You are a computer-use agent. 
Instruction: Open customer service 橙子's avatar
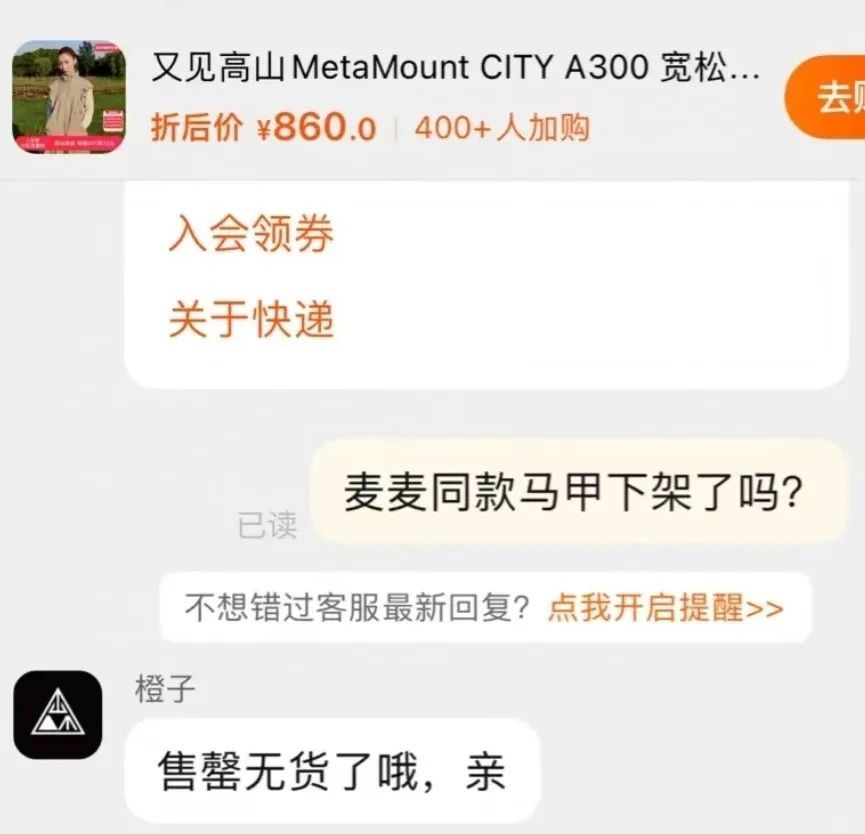(57, 714)
